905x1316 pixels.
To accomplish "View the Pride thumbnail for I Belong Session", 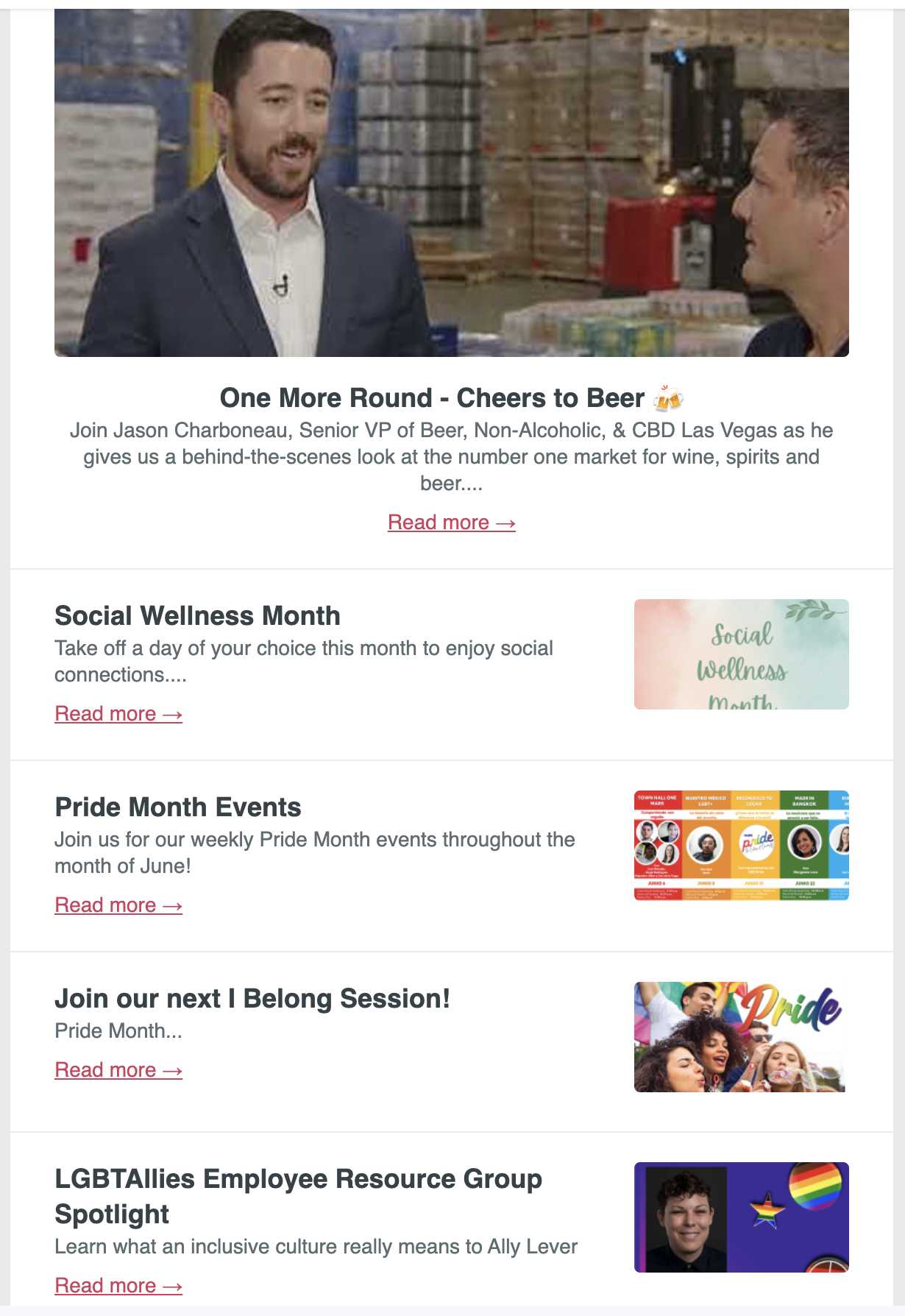I will pos(741,1037).
